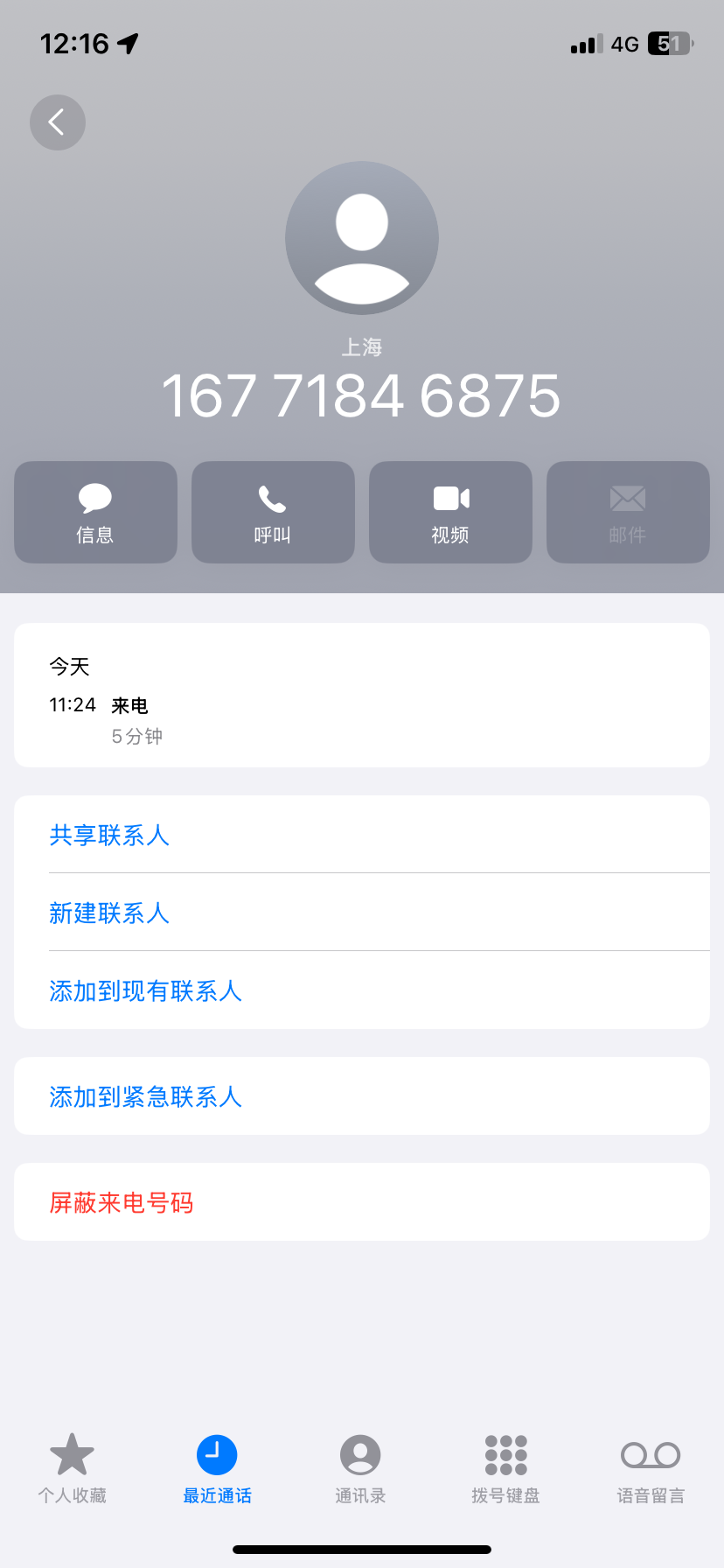The height and width of the screenshot is (1568, 724).
Task: Tap 新建联系人 to create contact
Action: point(109,913)
